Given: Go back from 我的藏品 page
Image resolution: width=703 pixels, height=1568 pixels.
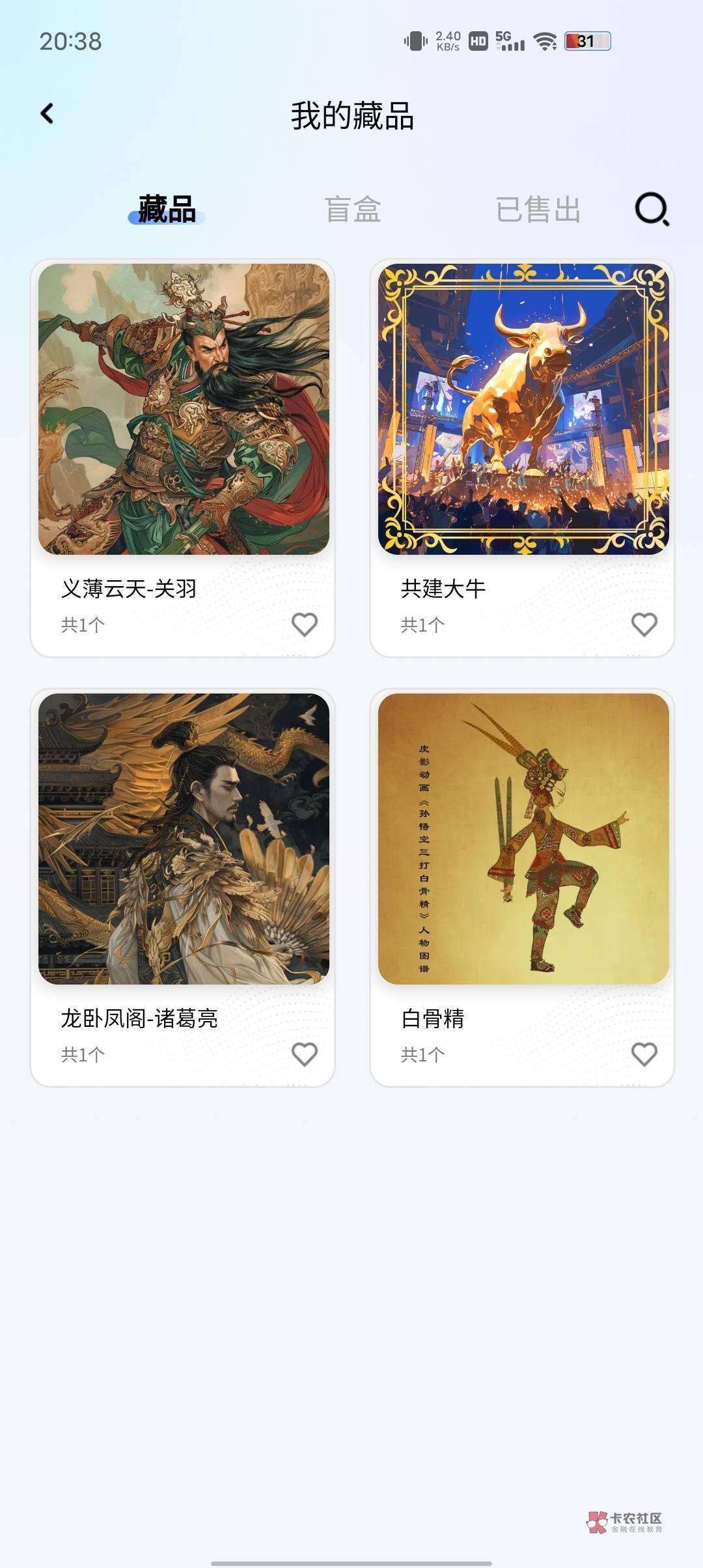Looking at the screenshot, I should 47,114.
